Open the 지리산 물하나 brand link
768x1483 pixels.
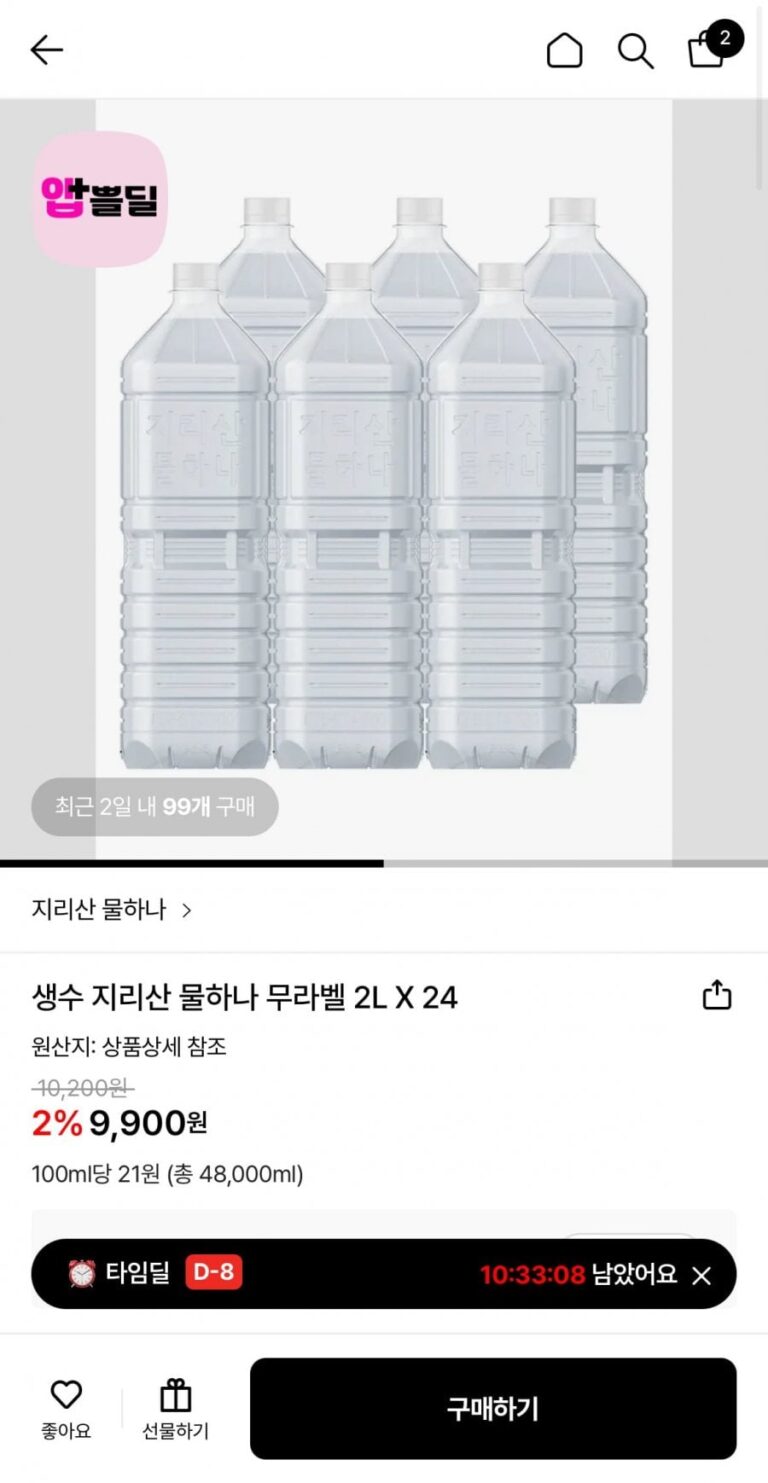(111, 909)
